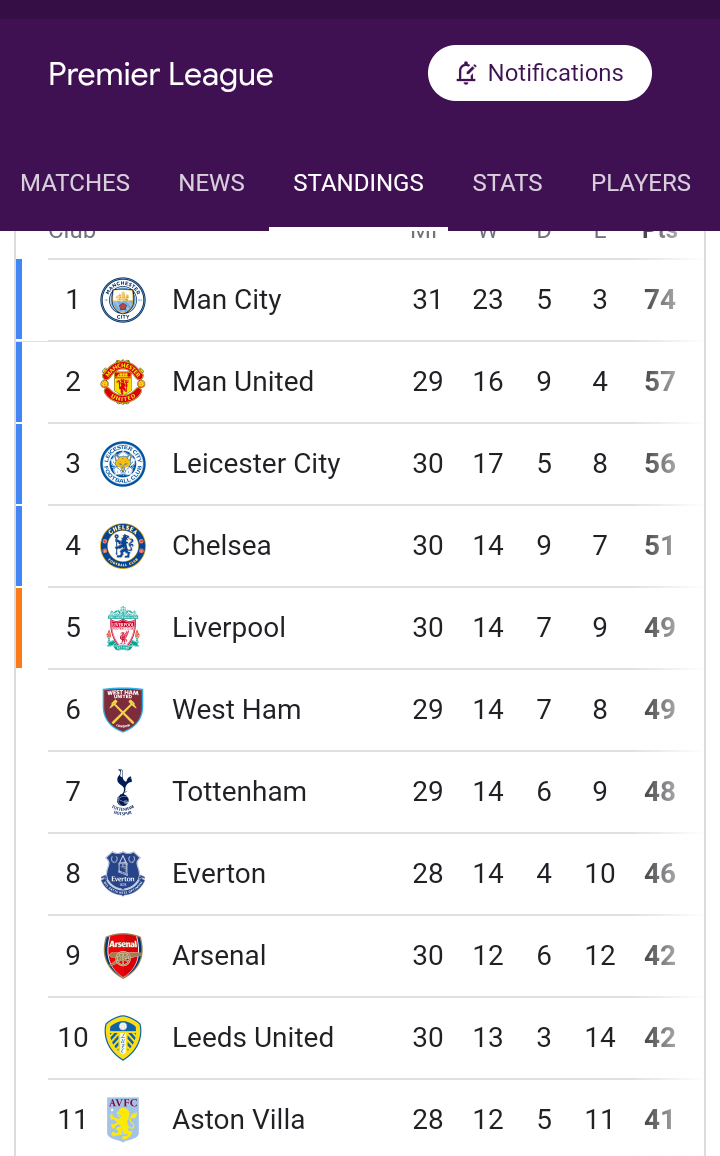720x1156 pixels.
Task: View Tottenham team details
Action: 360,792
